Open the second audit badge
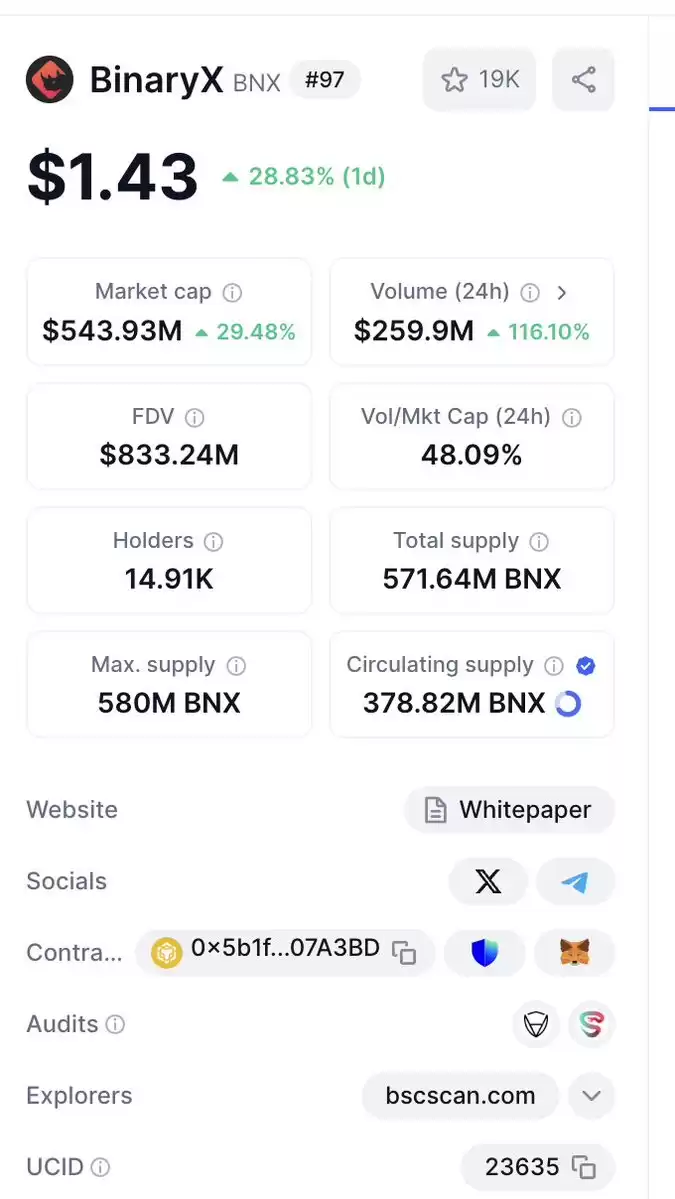 (592, 1024)
